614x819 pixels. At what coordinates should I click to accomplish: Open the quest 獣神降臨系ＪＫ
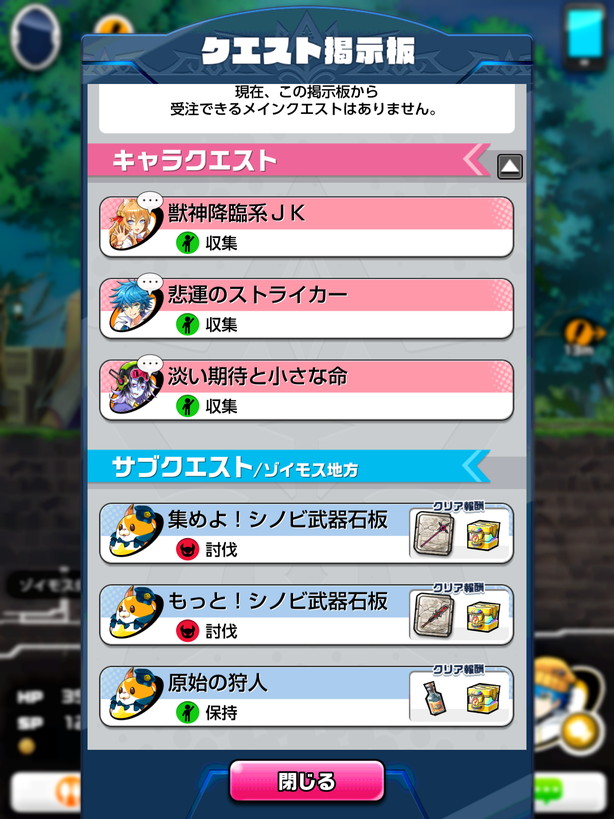click(306, 226)
